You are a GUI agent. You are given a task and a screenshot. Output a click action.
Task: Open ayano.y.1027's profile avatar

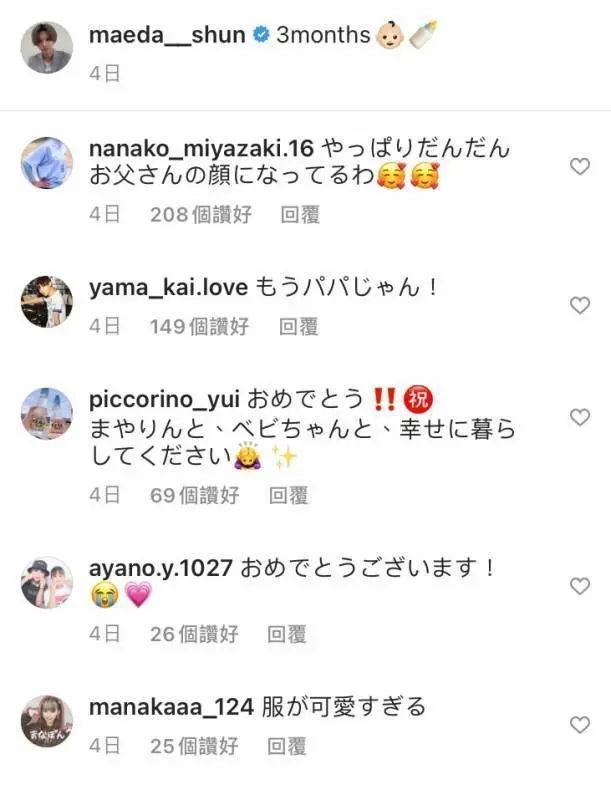click(x=47, y=582)
